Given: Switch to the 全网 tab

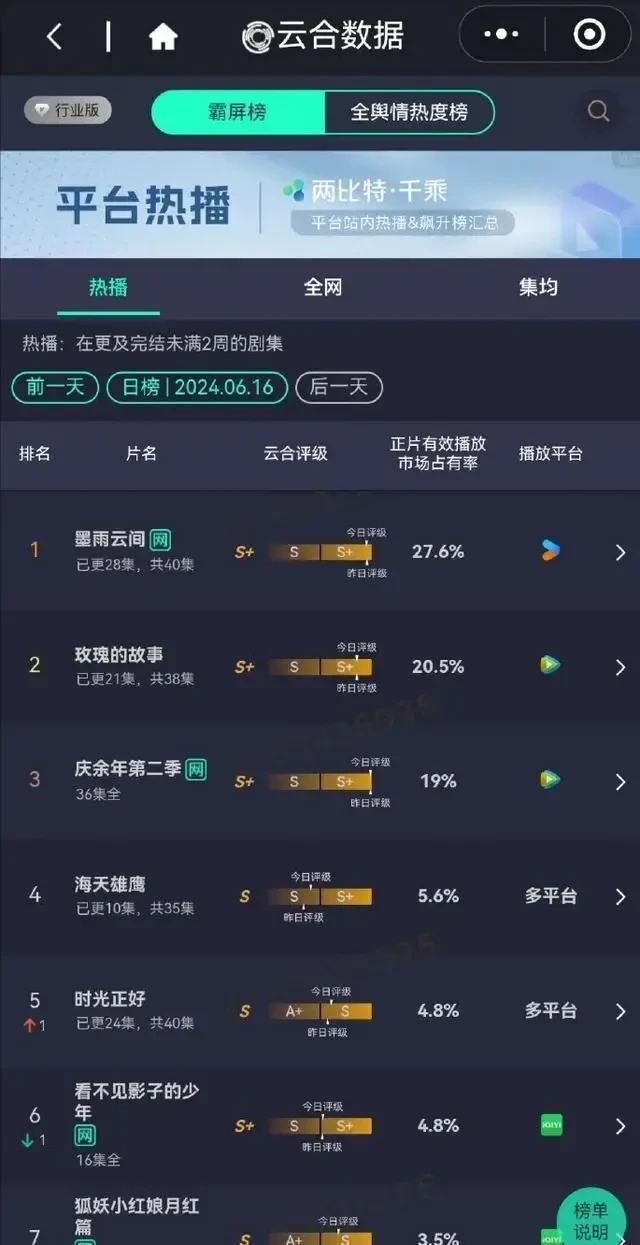Looking at the screenshot, I should click(x=323, y=288).
